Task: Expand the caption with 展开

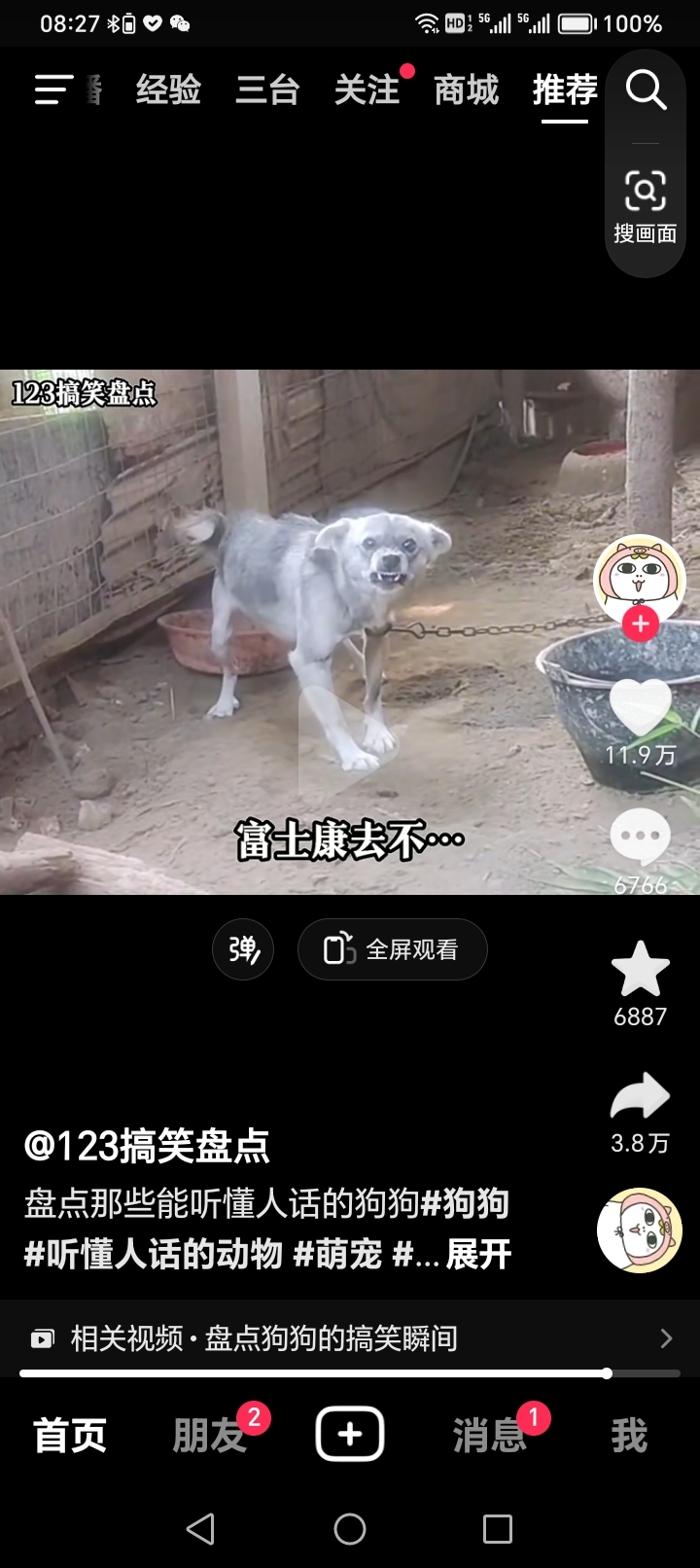Action: (x=478, y=1254)
